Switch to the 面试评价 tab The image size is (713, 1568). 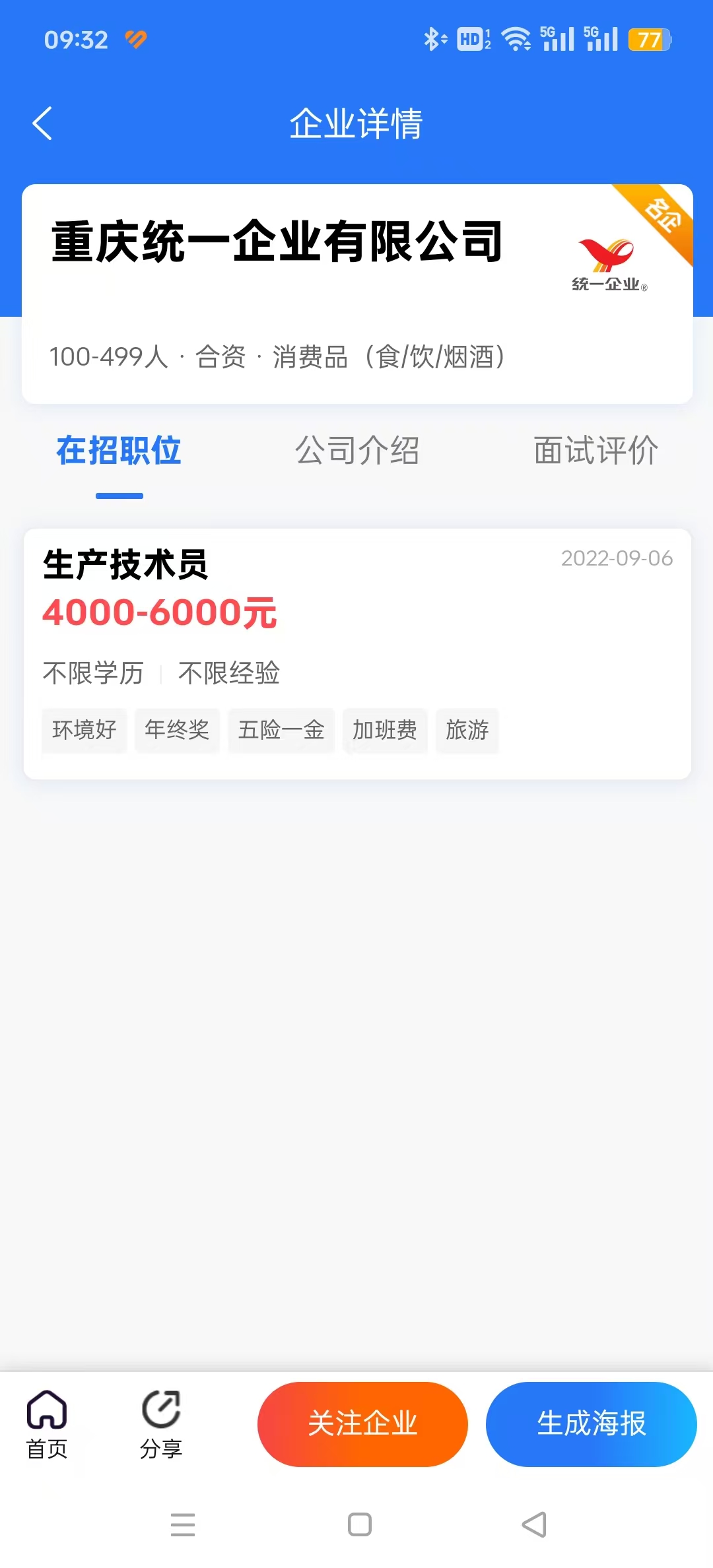(595, 451)
